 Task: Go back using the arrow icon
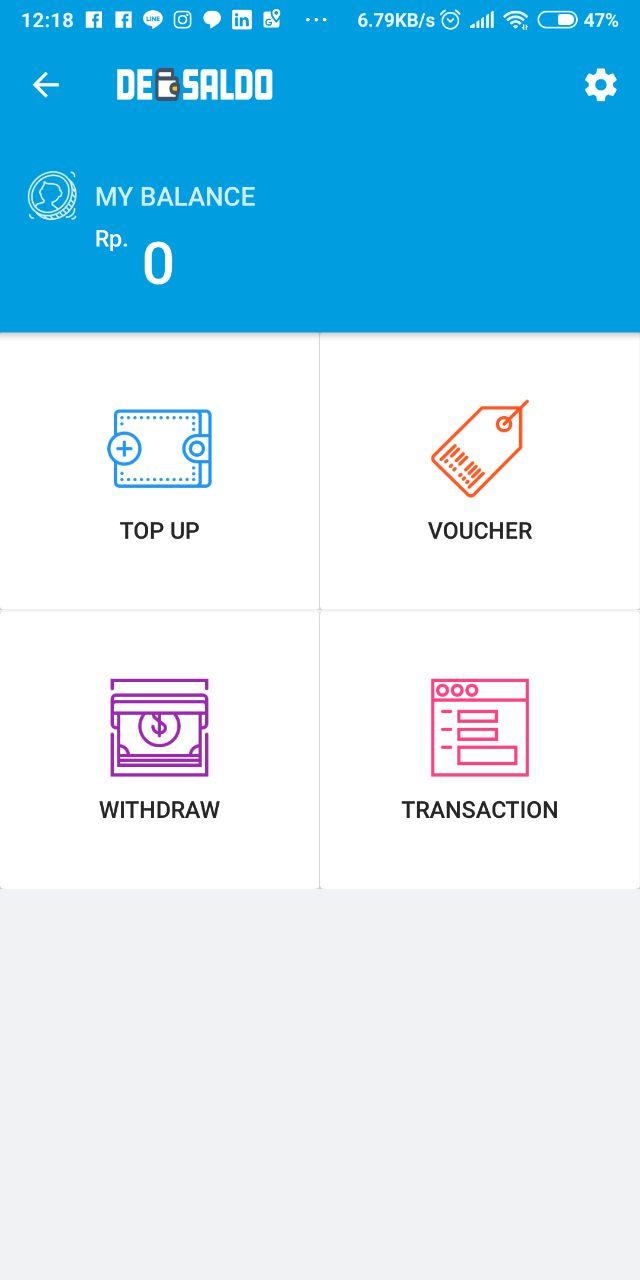(x=46, y=86)
